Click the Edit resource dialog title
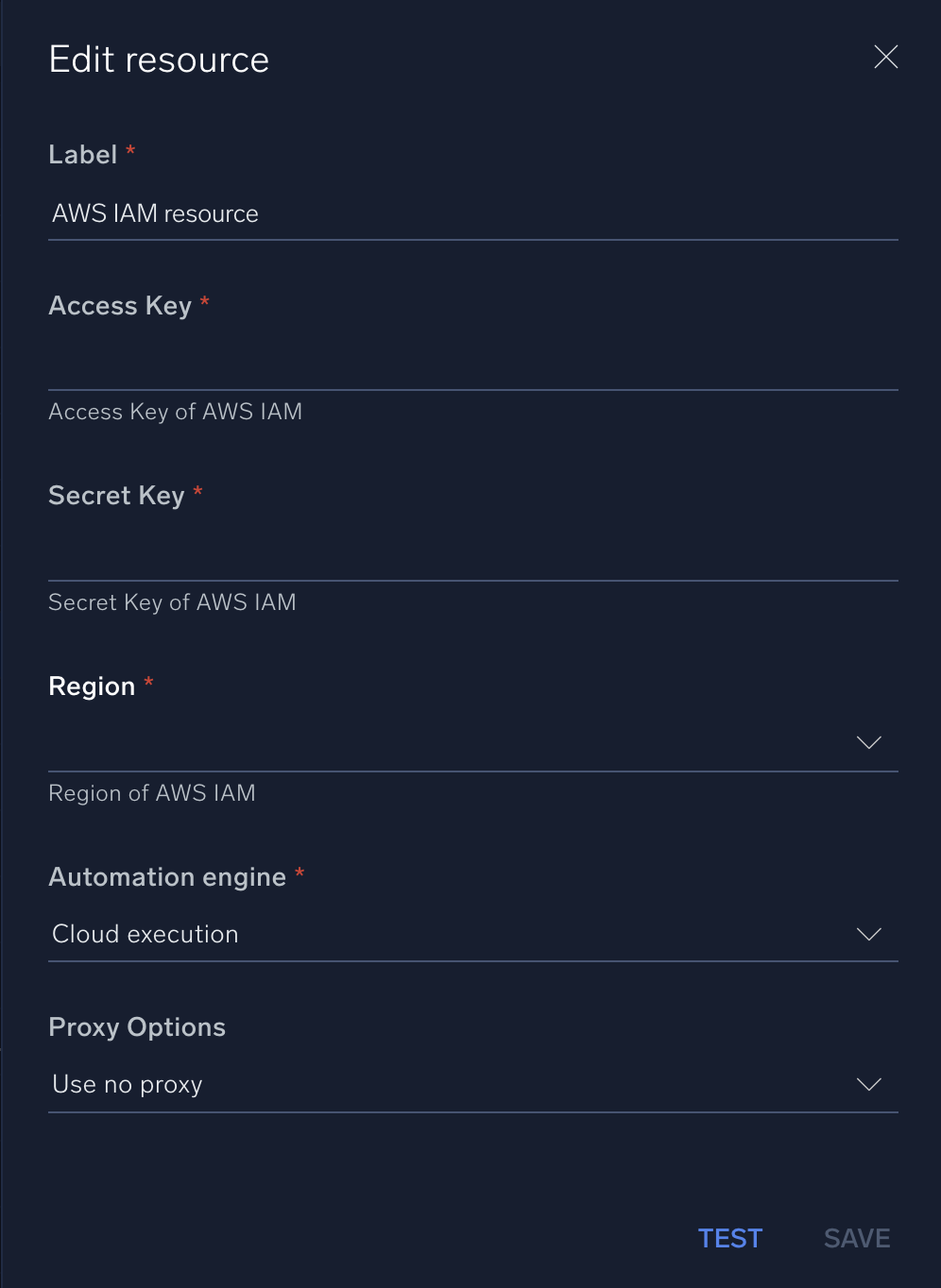This screenshot has height=1288, width=941. [x=158, y=59]
